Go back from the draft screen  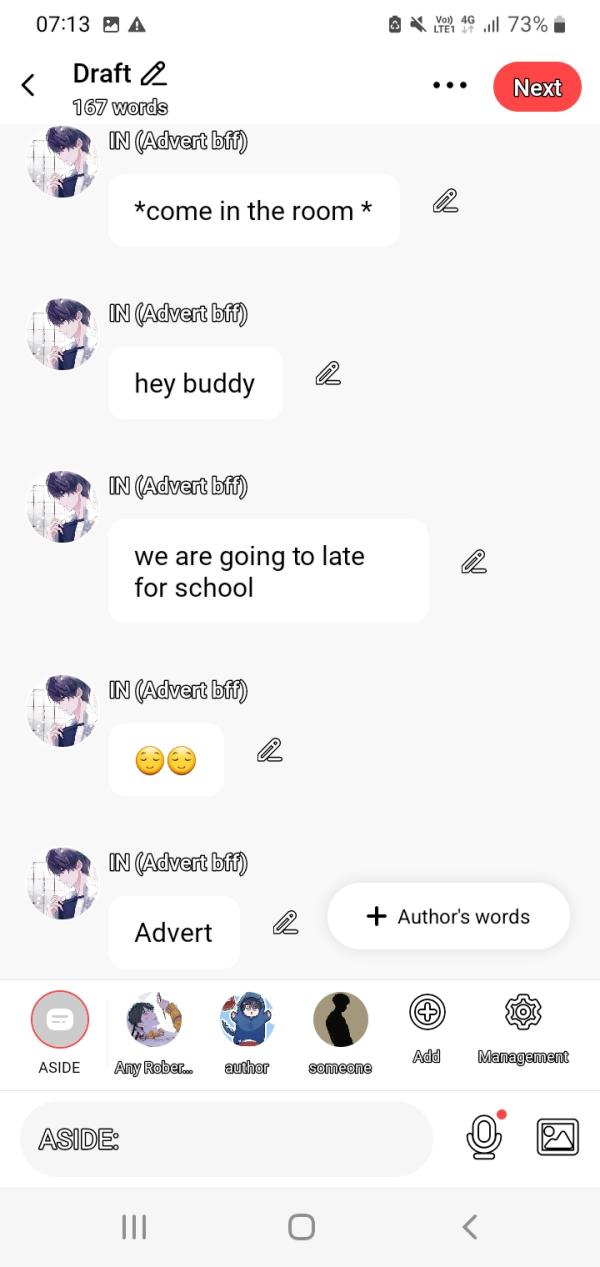(29, 86)
